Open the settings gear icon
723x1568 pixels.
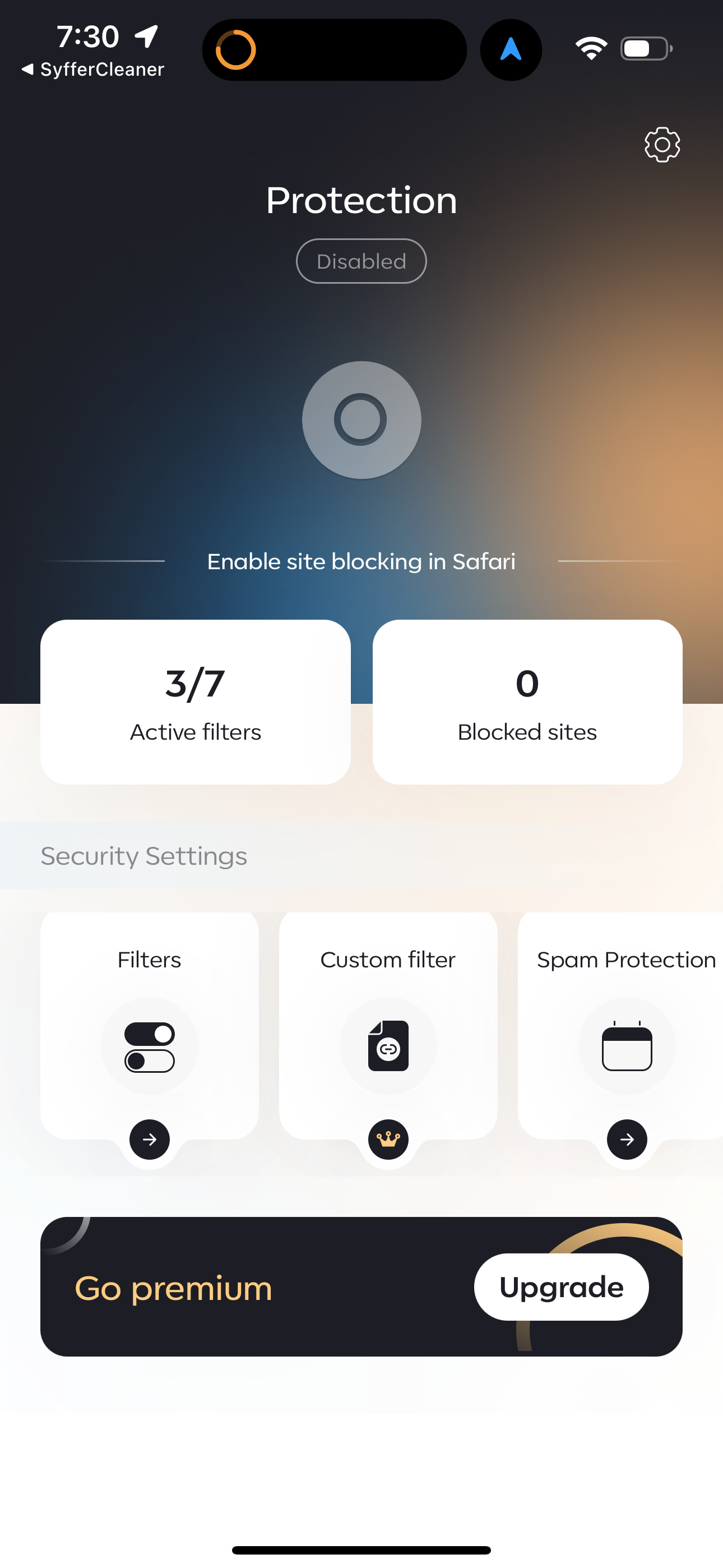click(x=661, y=144)
